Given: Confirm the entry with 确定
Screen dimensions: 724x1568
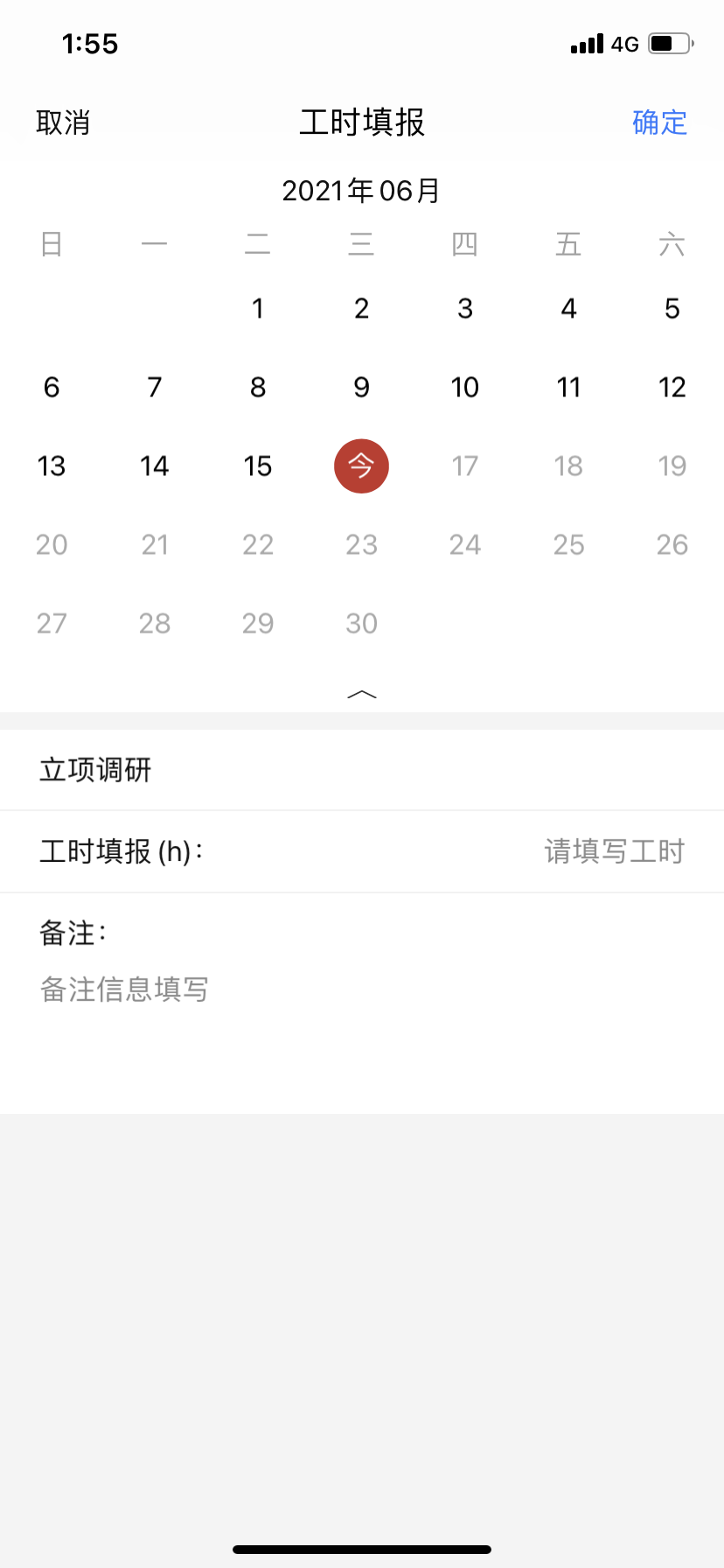Looking at the screenshot, I should (x=659, y=122).
